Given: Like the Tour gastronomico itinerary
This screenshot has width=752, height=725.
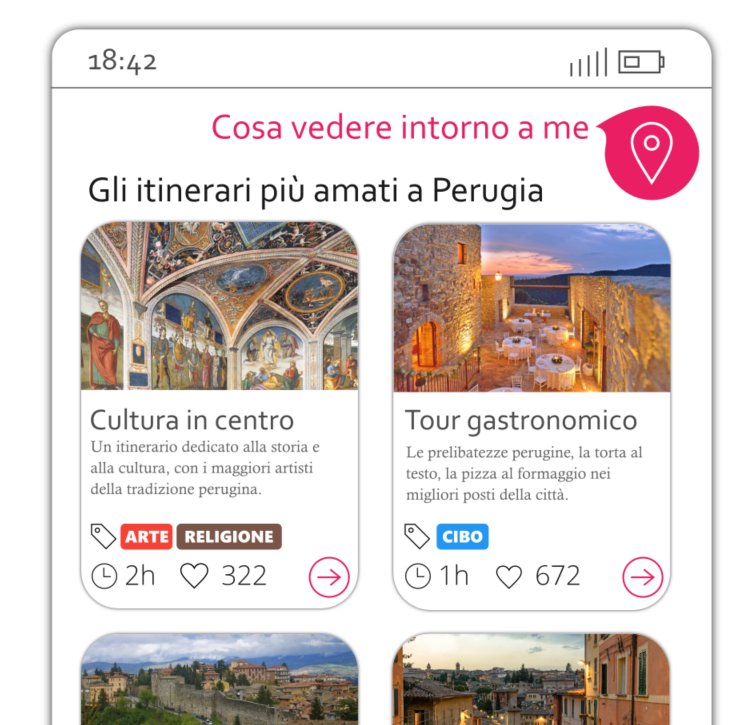Looking at the screenshot, I should [509, 577].
